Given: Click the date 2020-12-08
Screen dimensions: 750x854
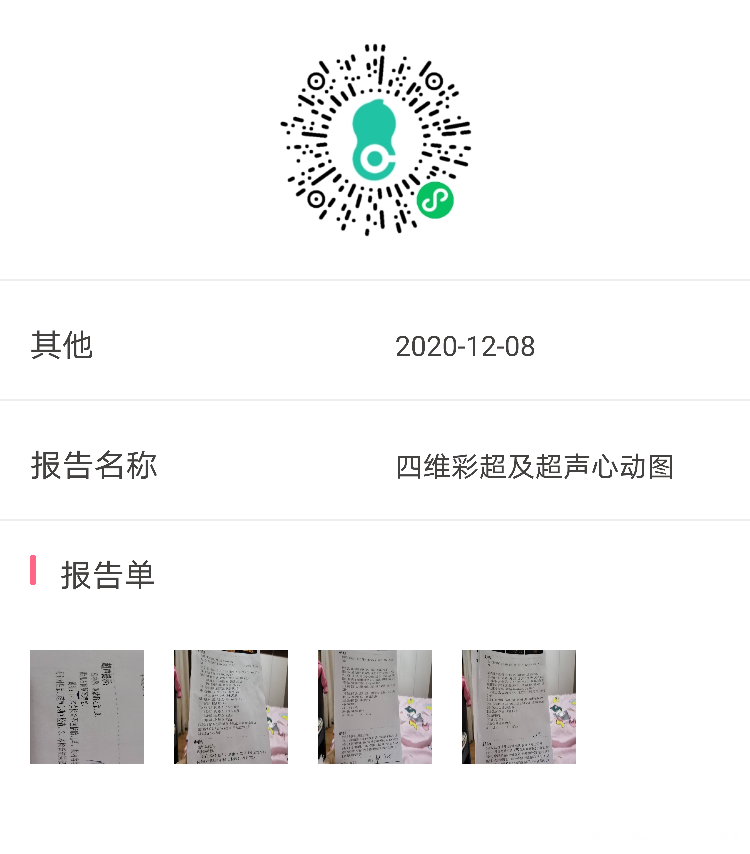Looking at the screenshot, I should tap(466, 345).
